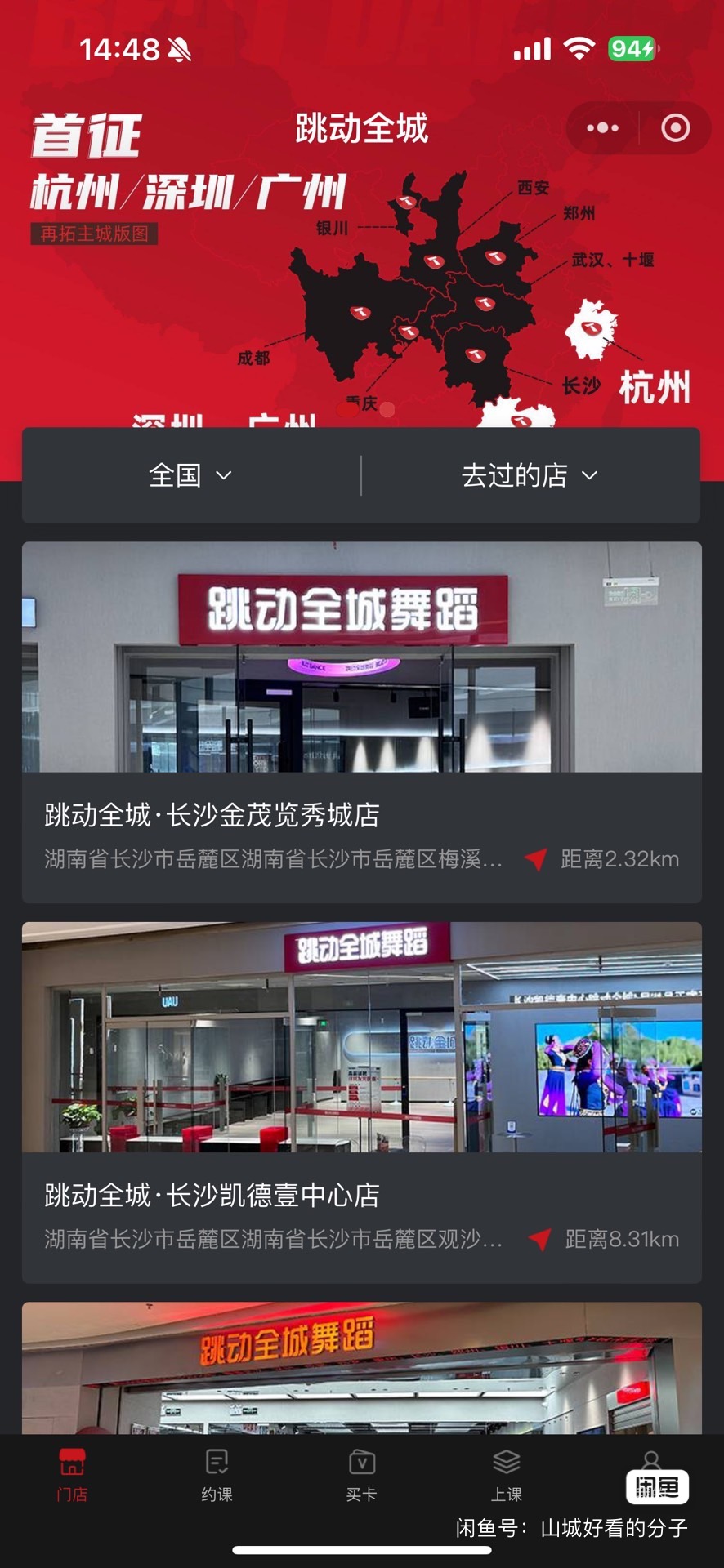Expand the chevron next to 全国

click(224, 474)
